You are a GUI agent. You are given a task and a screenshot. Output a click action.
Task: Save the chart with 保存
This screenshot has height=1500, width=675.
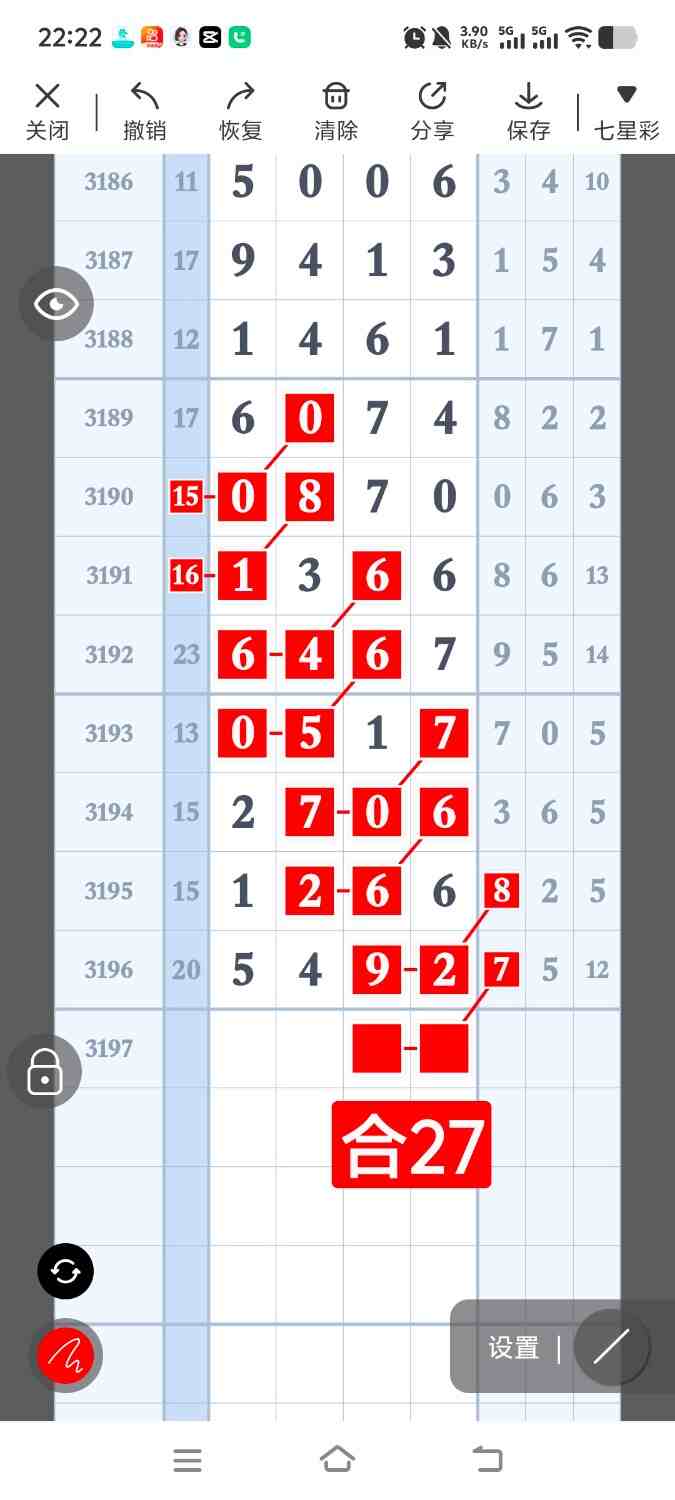point(528,111)
